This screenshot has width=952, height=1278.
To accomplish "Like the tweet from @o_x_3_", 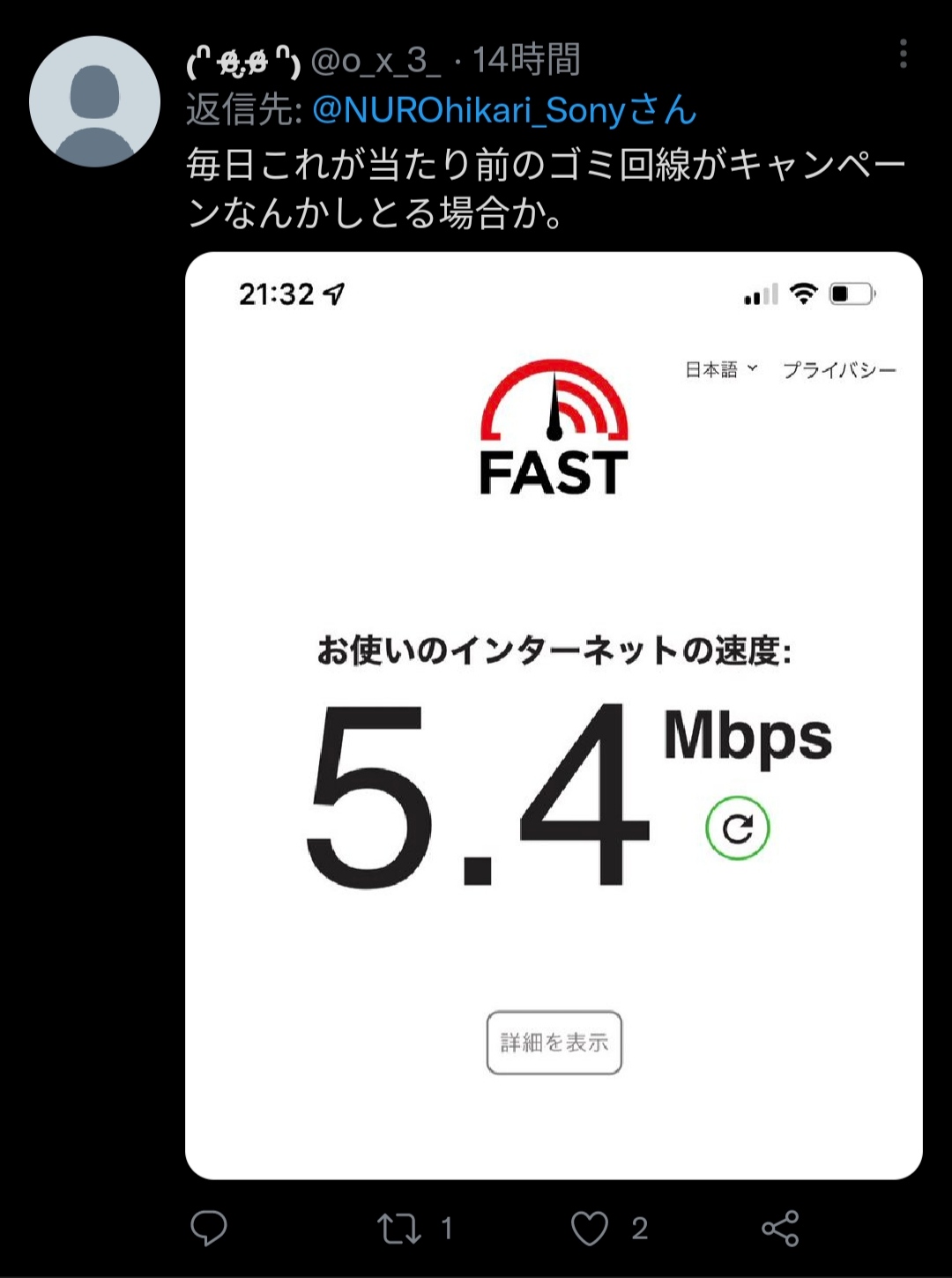I will [590, 1228].
